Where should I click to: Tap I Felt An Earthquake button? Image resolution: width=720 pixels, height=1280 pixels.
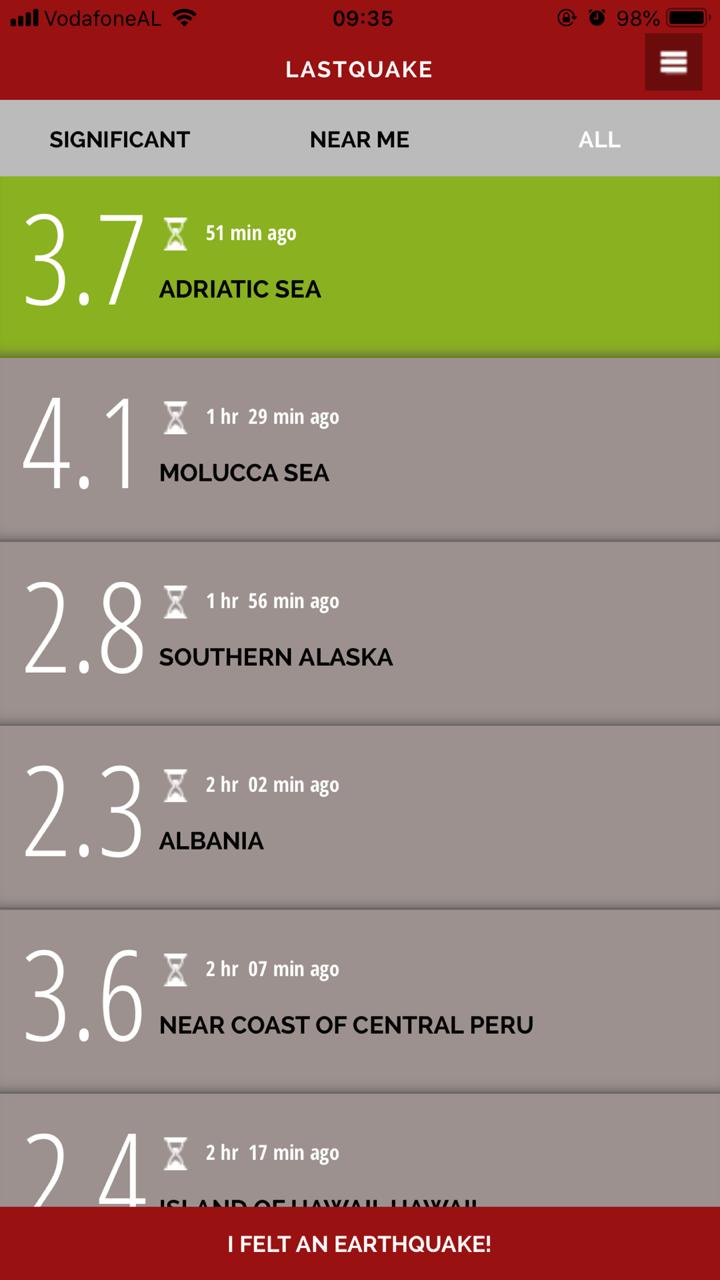(360, 1244)
